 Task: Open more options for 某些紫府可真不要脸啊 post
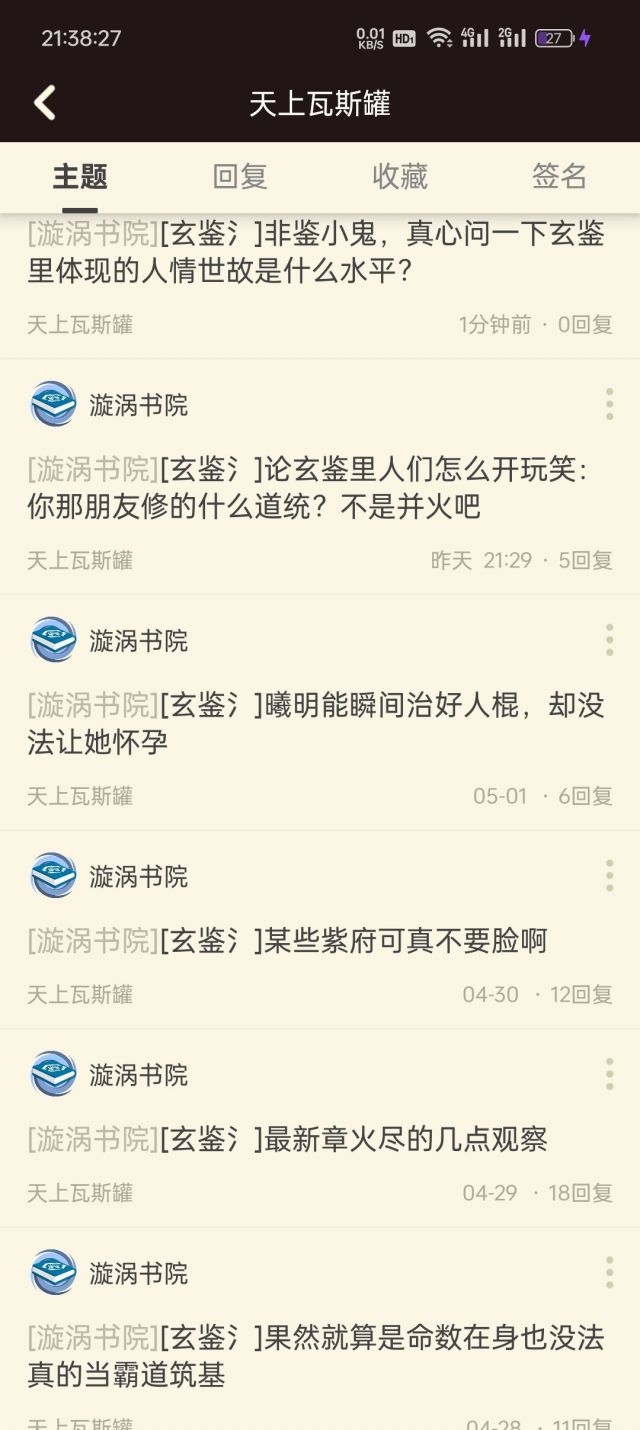pos(609,876)
